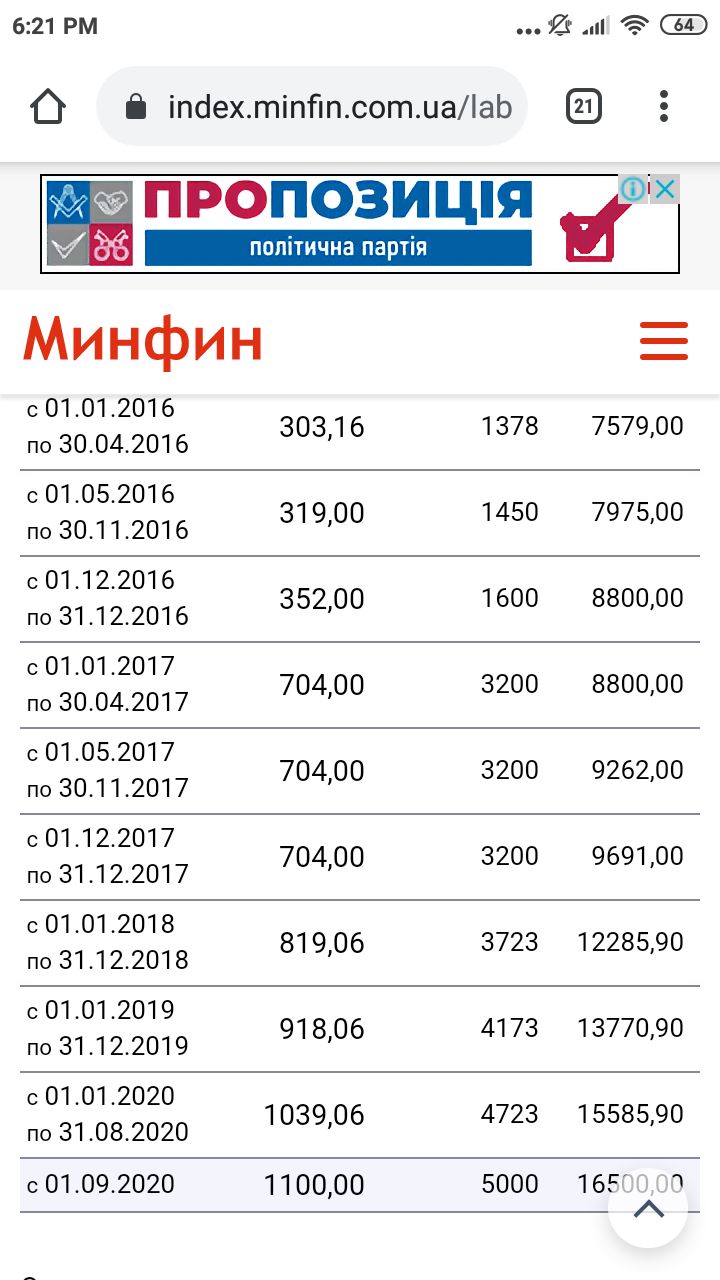The width and height of the screenshot is (720, 1280).
Task: Close the ad banner with the X
Action: click(665, 189)
